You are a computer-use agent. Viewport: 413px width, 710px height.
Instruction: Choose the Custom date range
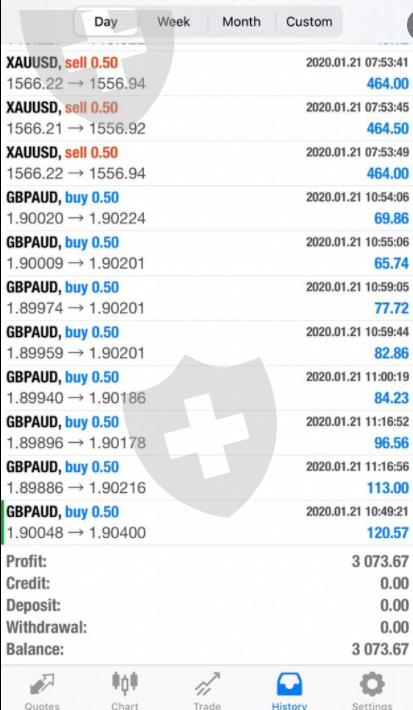click(x=309, y=21)
